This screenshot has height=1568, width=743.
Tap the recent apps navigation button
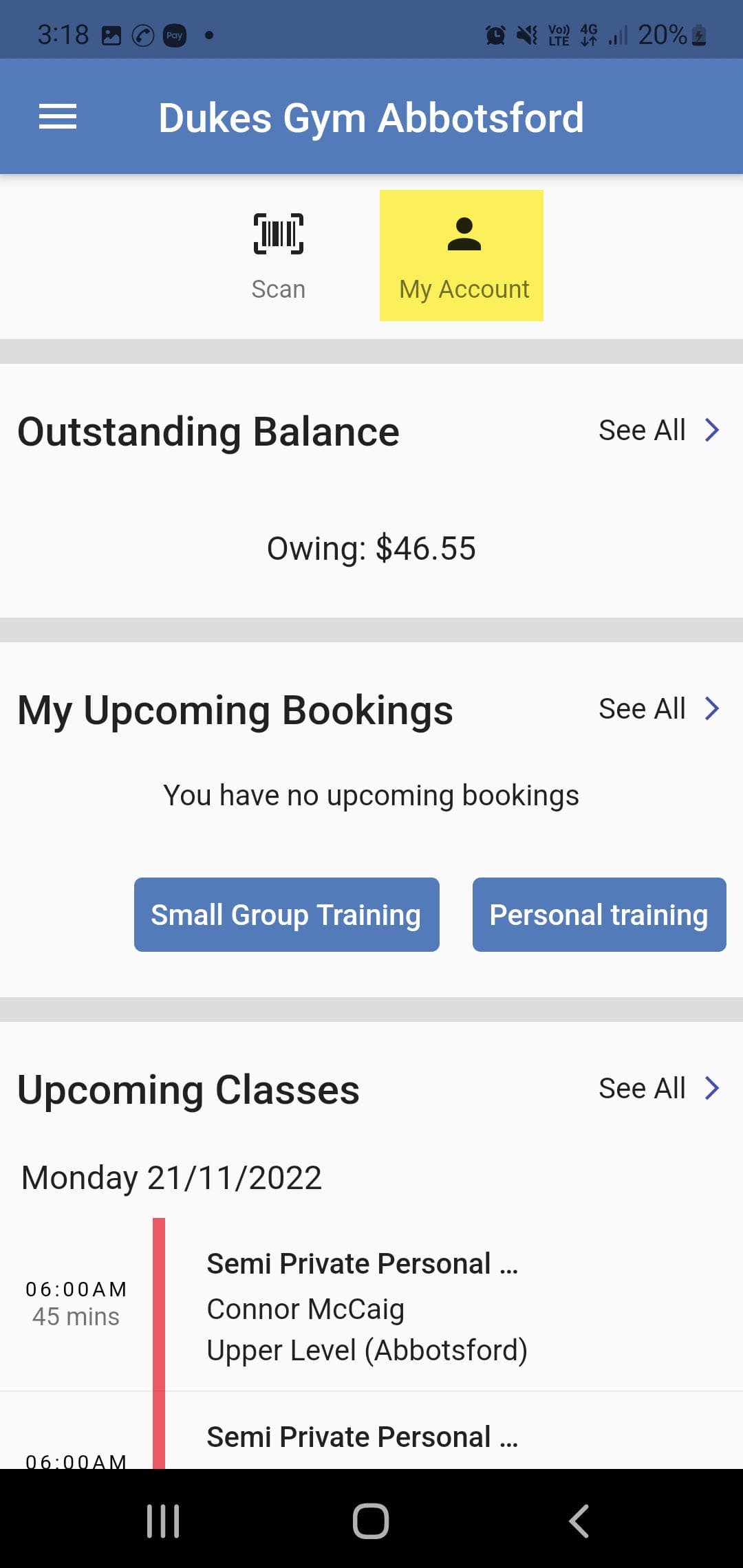point(162,1521)
